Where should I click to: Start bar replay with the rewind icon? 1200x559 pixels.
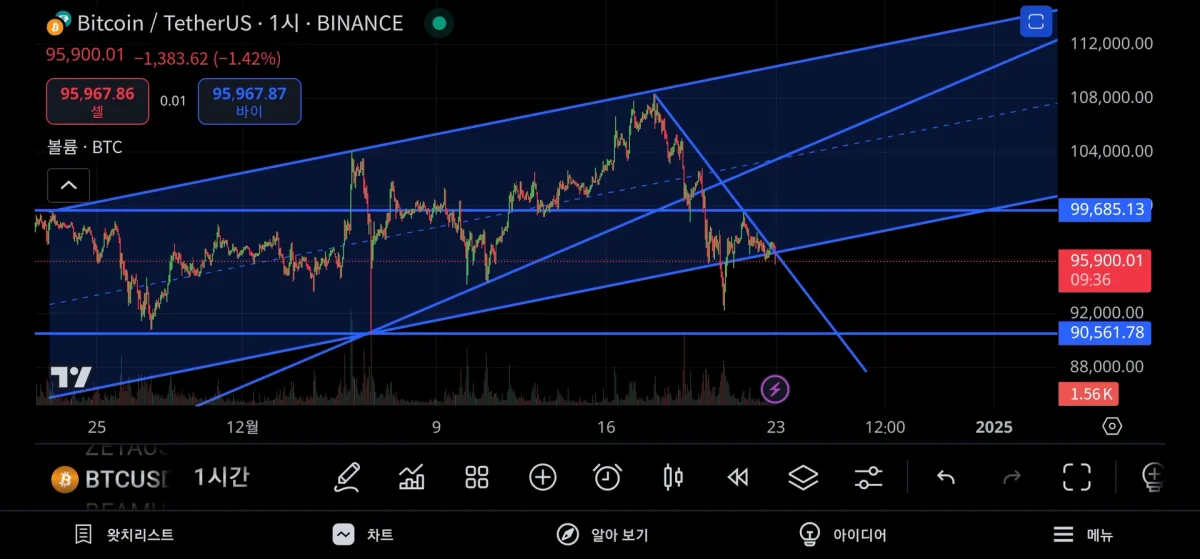point(738,477)
